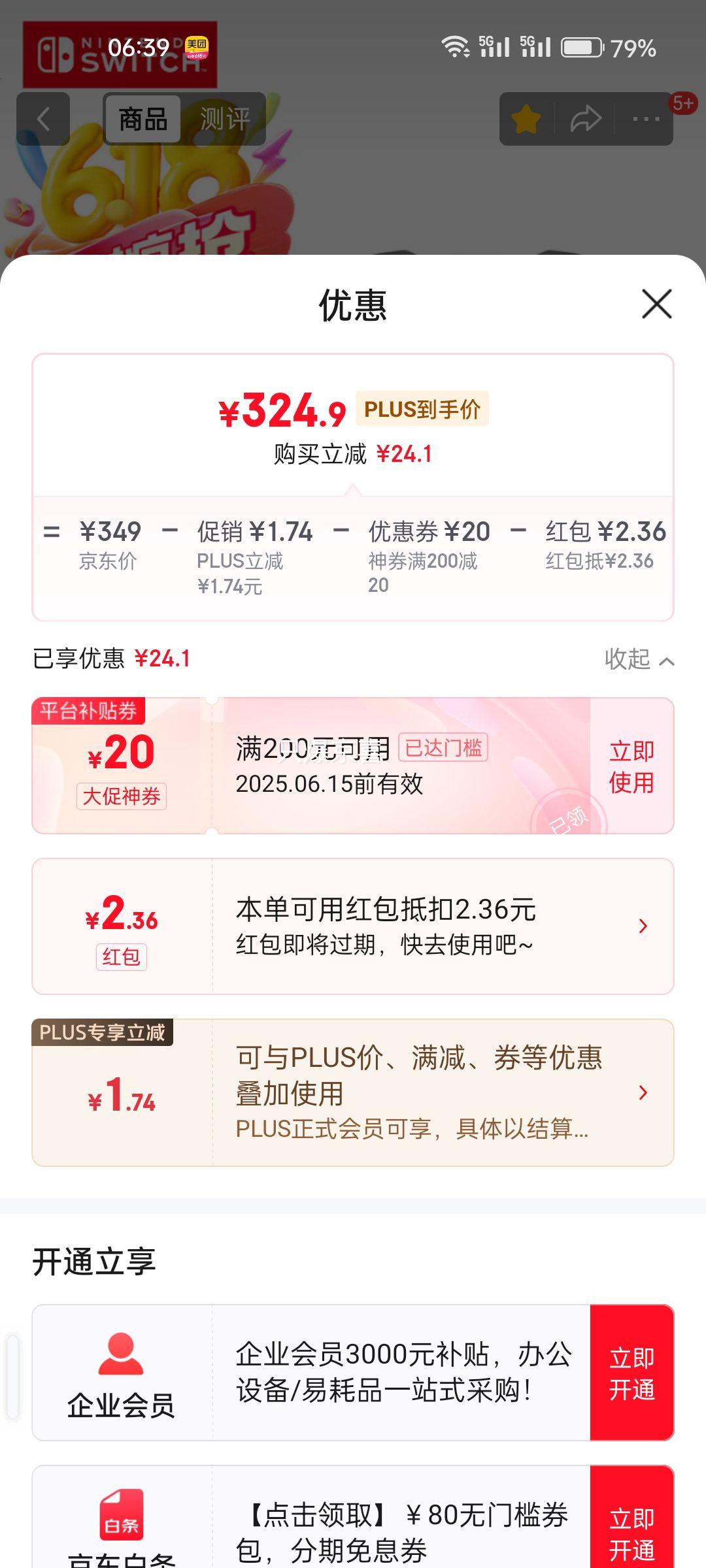Tap 立即开通 for 企业会员
The width and height of the screenshot is (706, 1568).
tap(631, 1373)
